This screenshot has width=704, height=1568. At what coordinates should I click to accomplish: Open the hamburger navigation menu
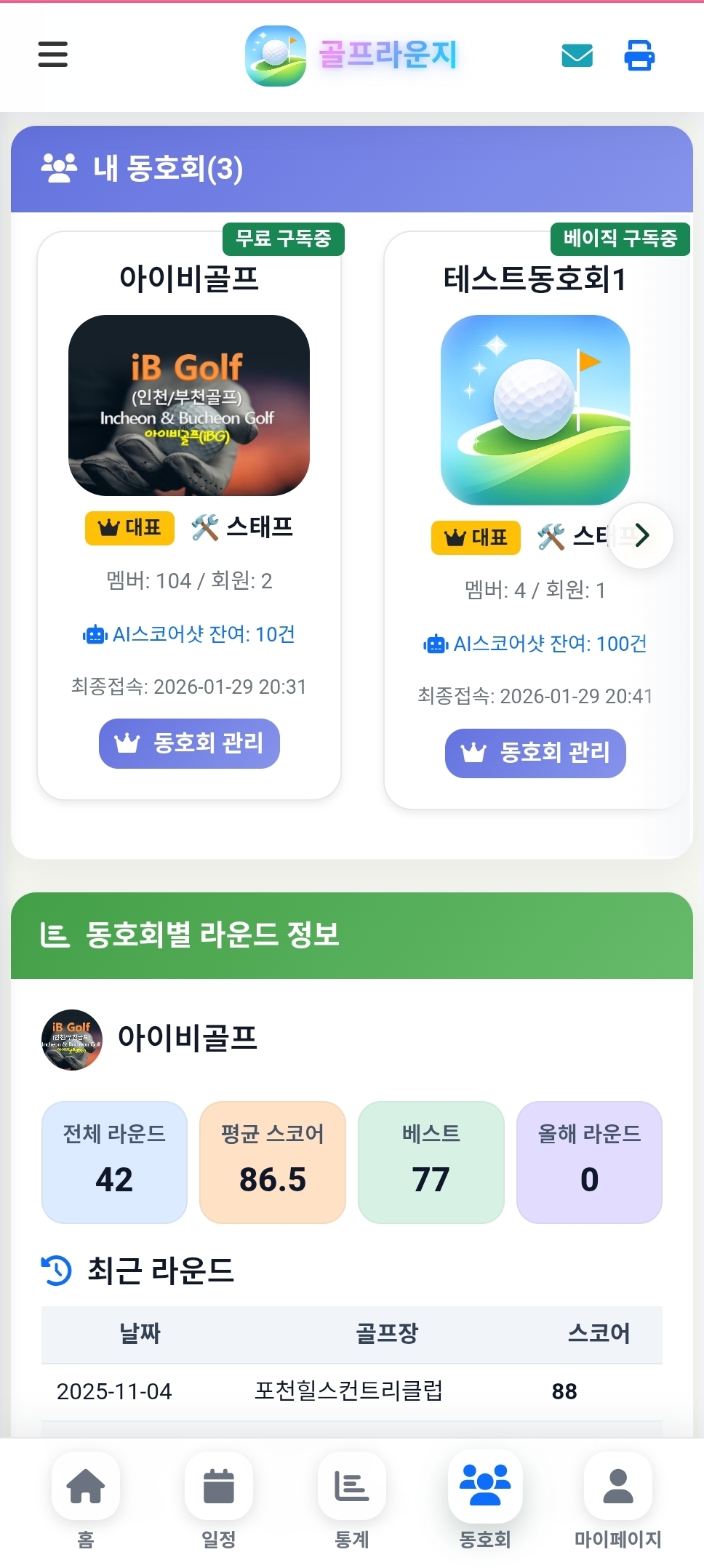click(x=52, y=55)
